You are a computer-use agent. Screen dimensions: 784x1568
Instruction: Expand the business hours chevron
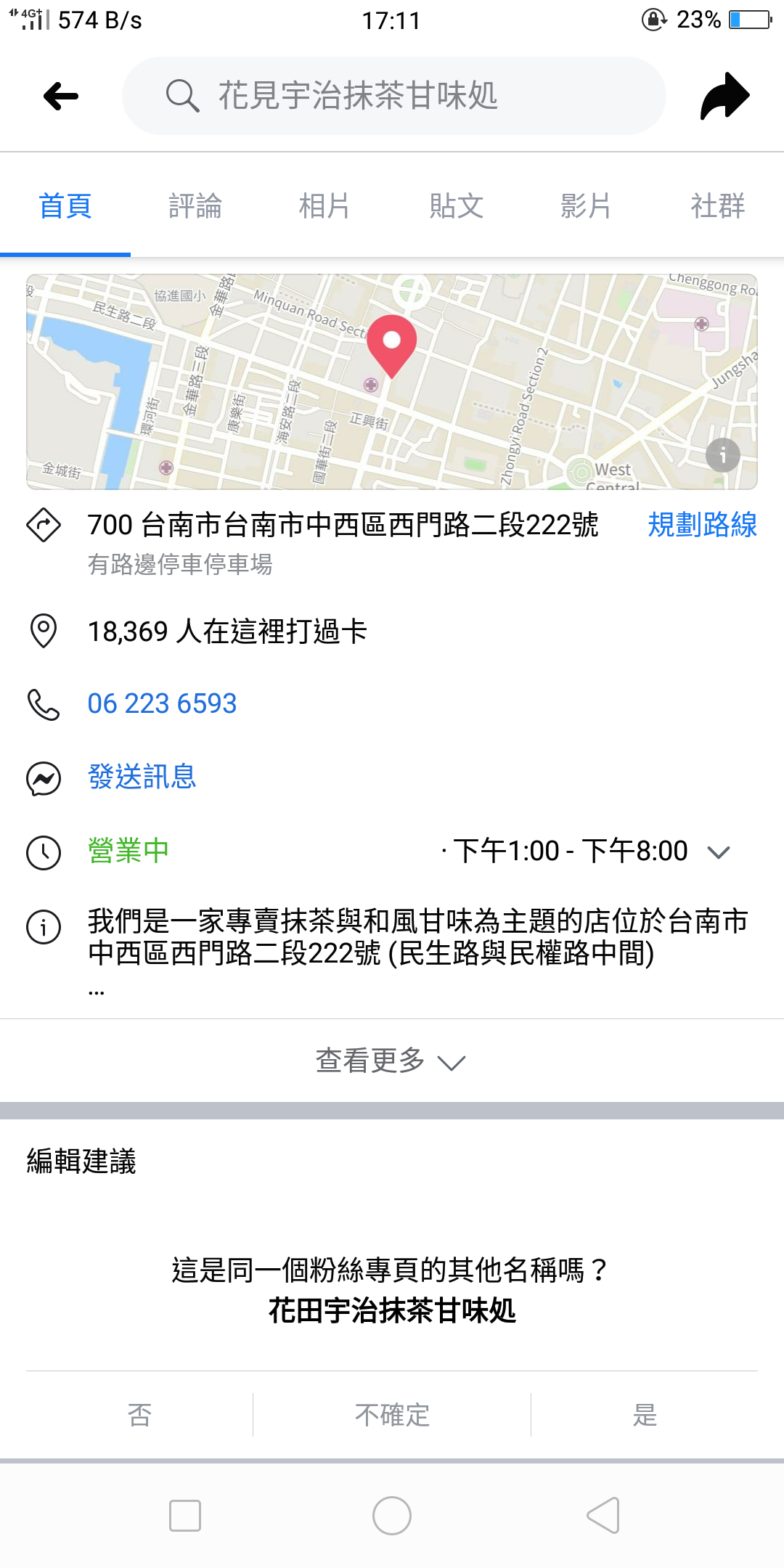click(719, 852)
